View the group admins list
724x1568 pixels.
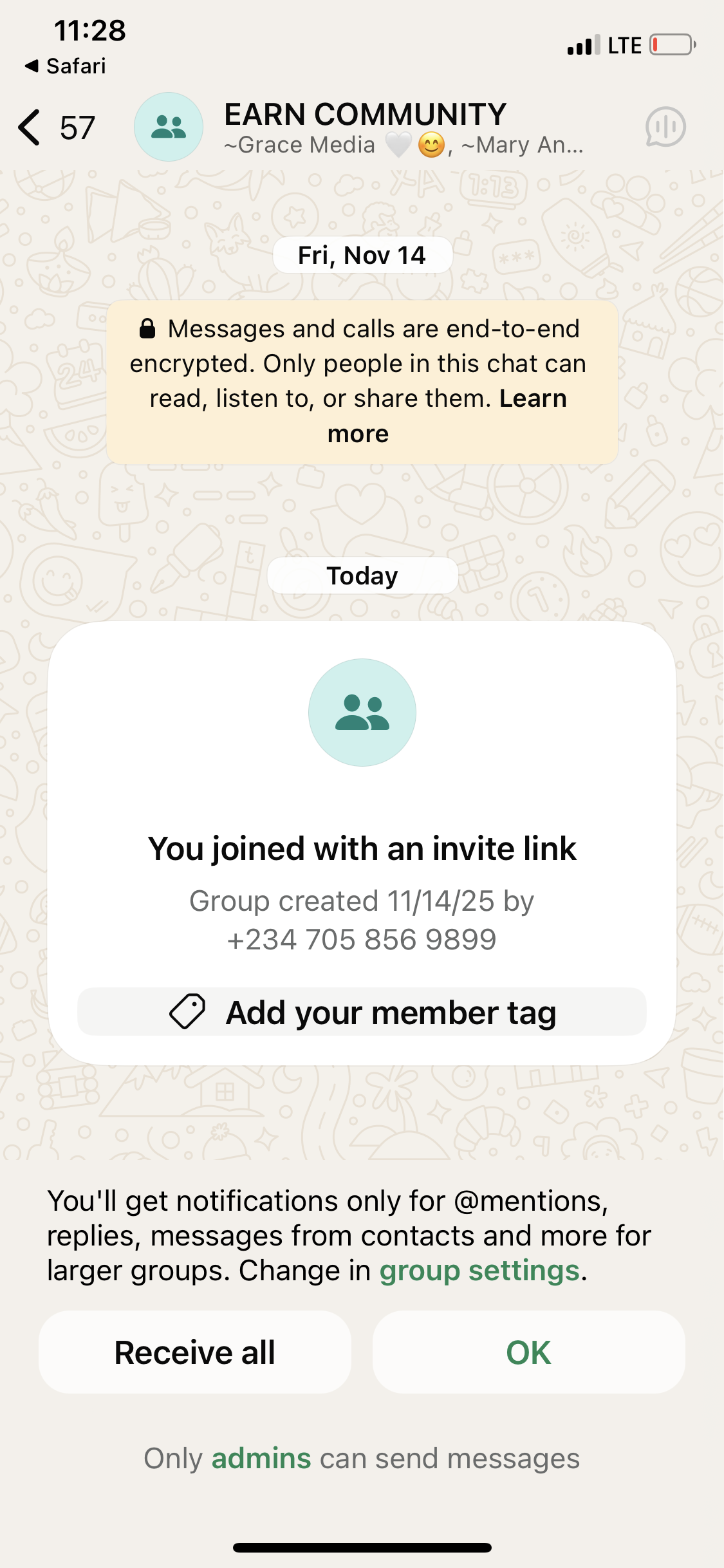261,1459
